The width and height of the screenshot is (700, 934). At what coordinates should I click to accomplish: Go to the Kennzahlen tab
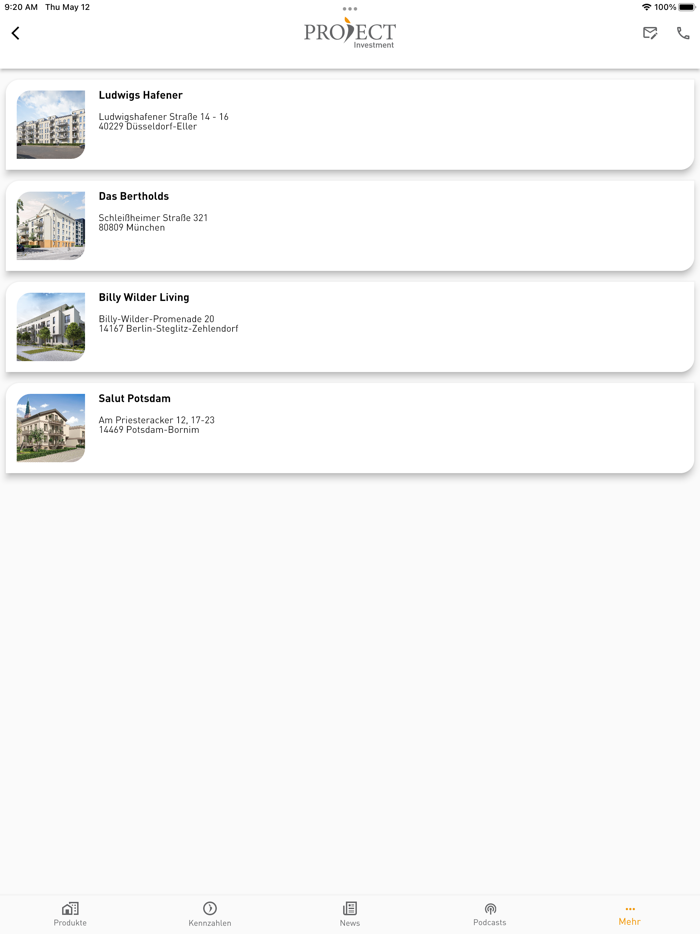click(210, 914)
